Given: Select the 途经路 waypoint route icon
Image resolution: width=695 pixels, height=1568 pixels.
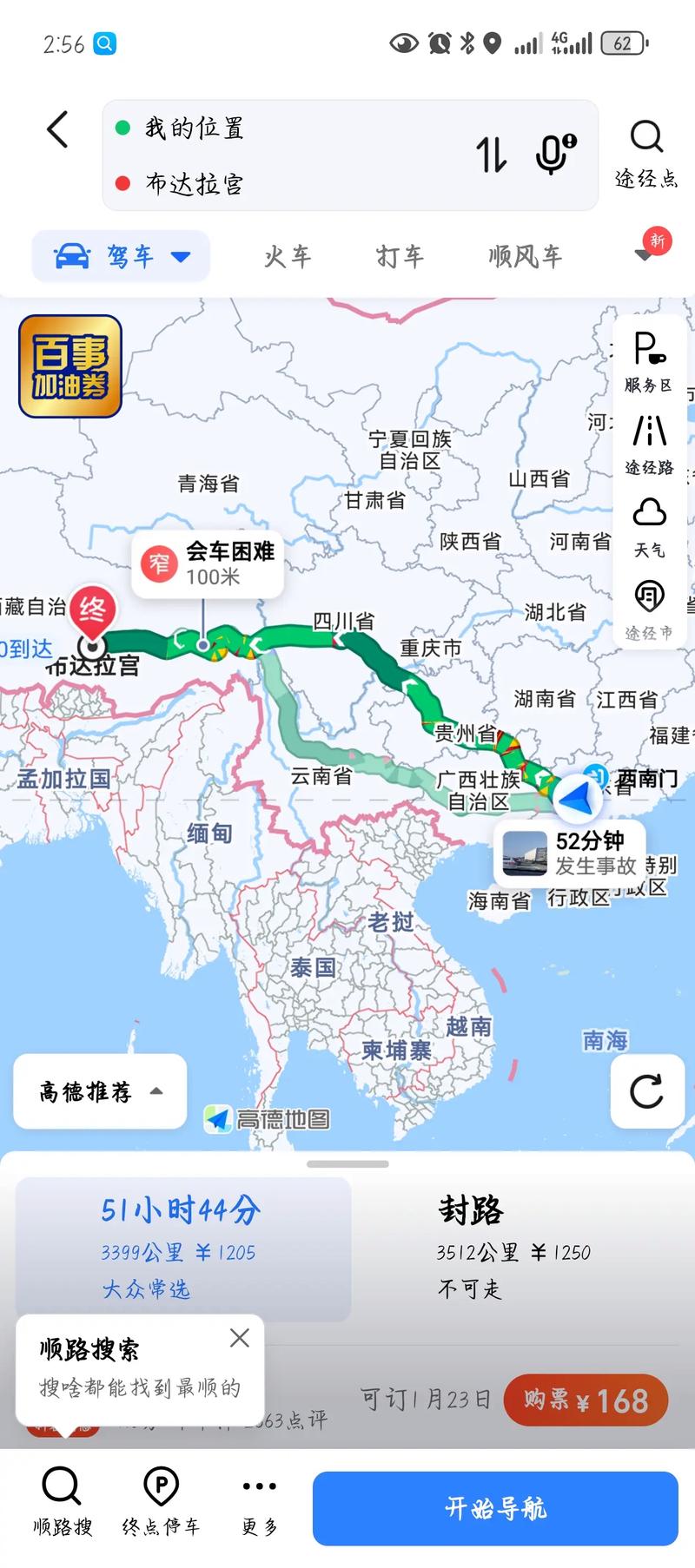Looking at the screenshot, I should [x=648, y=443].
